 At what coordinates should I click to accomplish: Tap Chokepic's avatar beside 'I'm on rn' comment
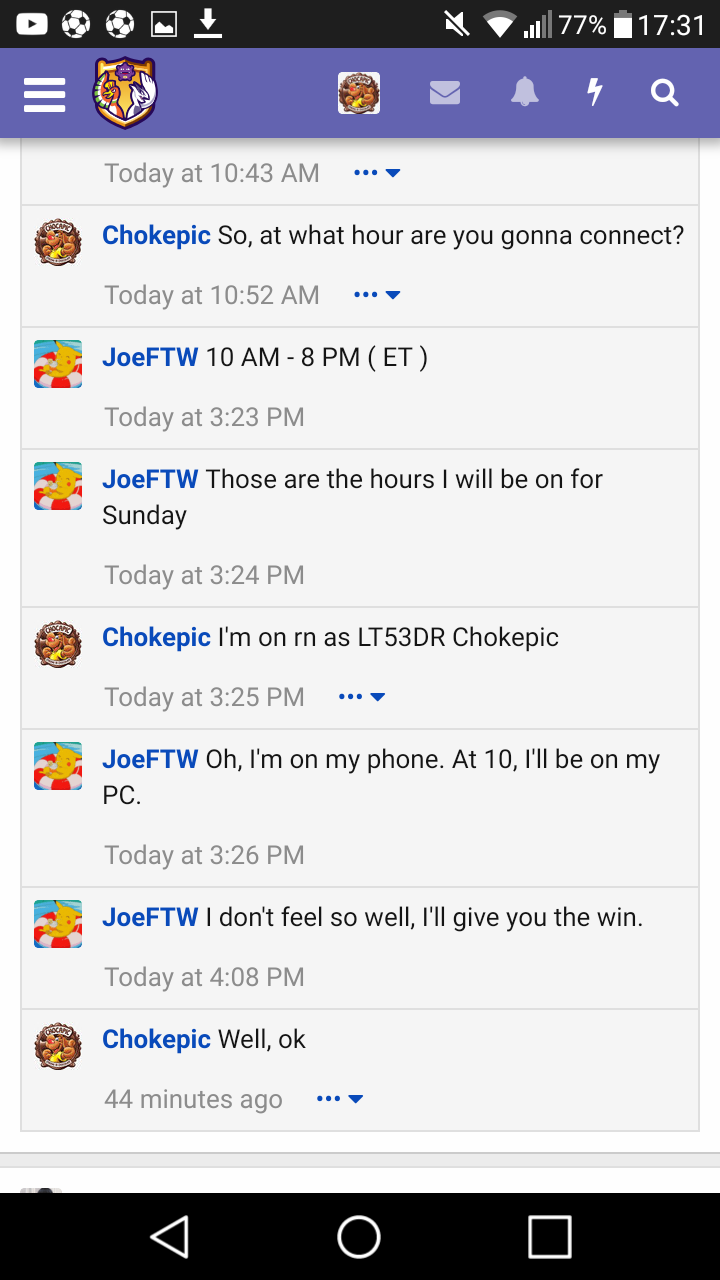click(58, 643)
